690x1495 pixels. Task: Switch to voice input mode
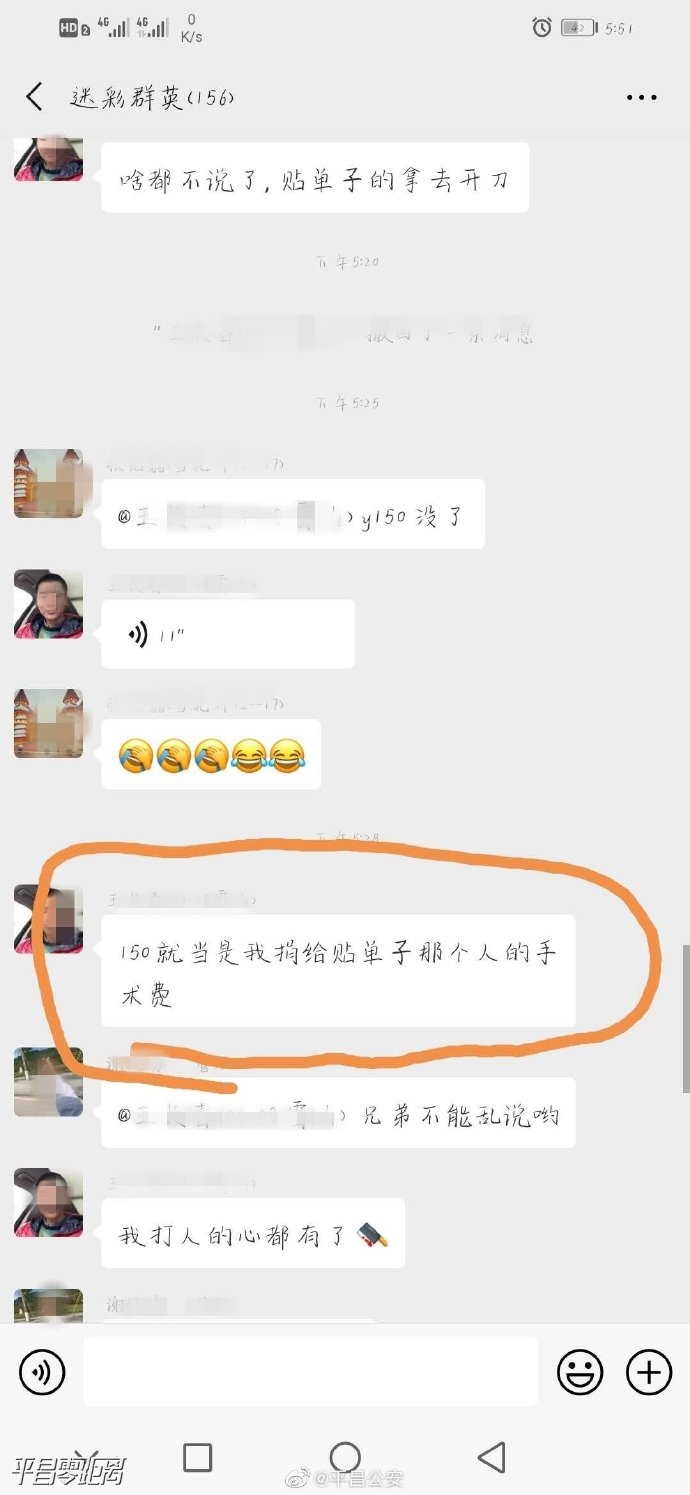click(x=42, y=1371)
